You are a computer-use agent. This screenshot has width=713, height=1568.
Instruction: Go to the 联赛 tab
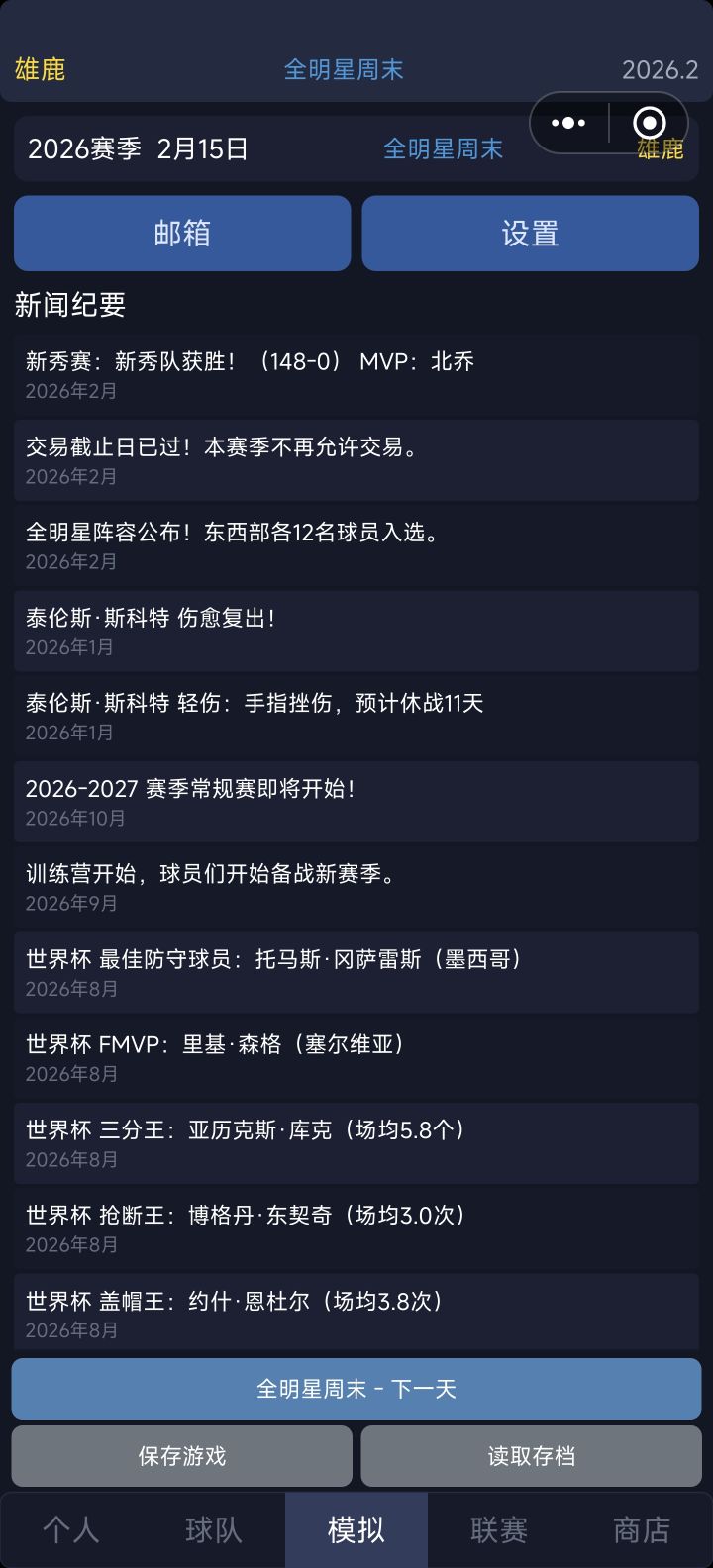click(x=499, y=1530)
